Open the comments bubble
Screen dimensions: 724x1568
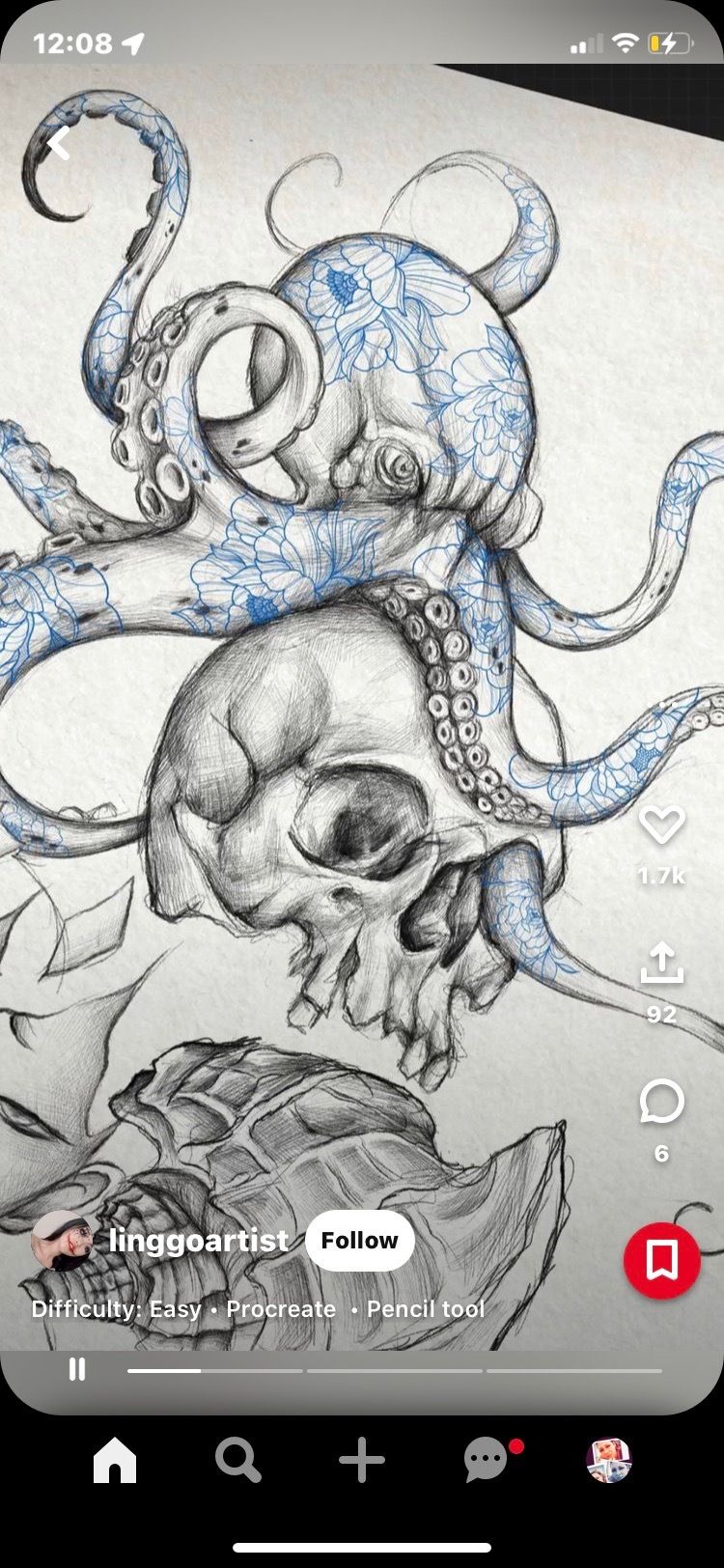(x=662, y=1103)
